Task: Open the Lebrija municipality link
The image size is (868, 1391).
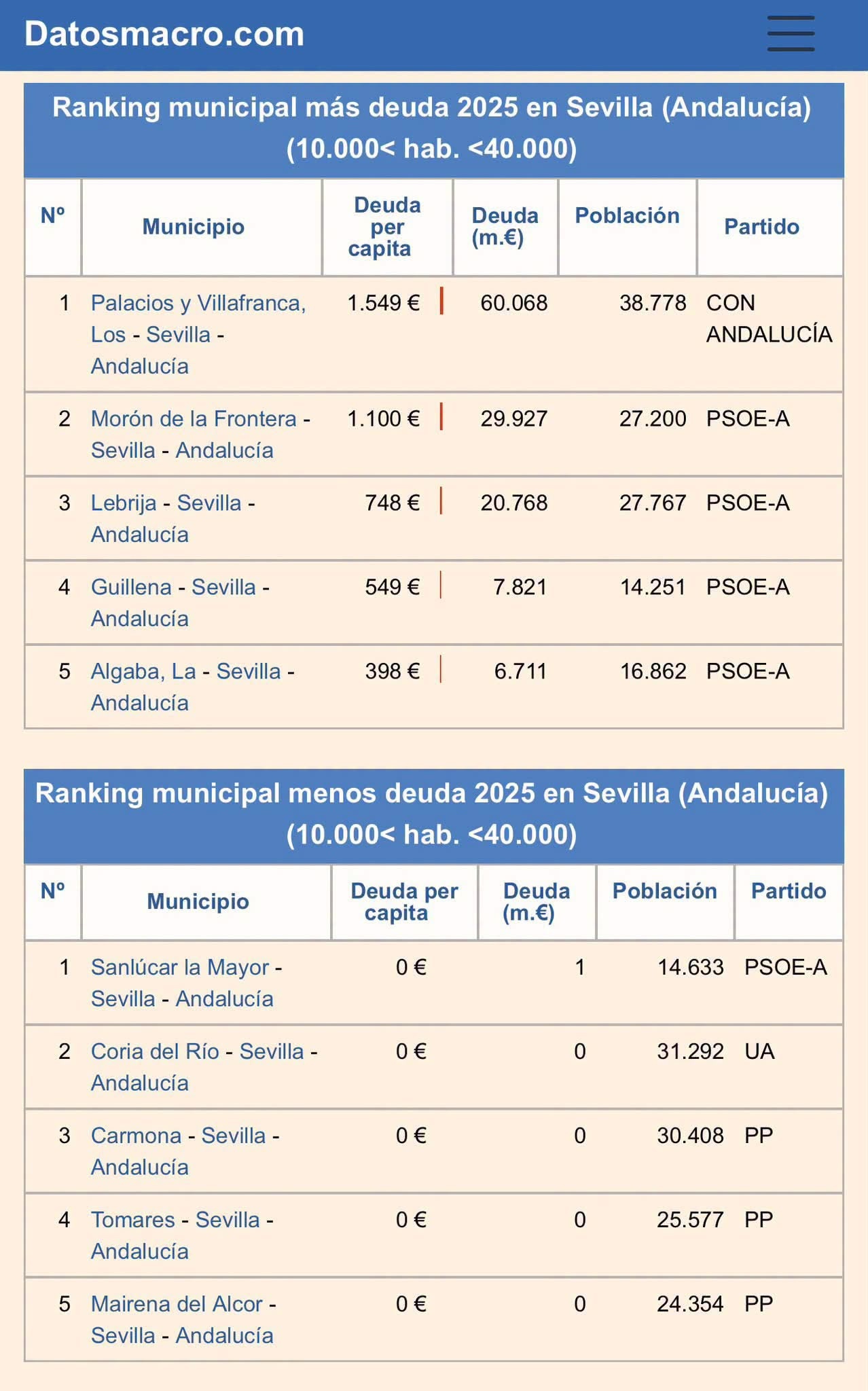Action: pos(124,503)
